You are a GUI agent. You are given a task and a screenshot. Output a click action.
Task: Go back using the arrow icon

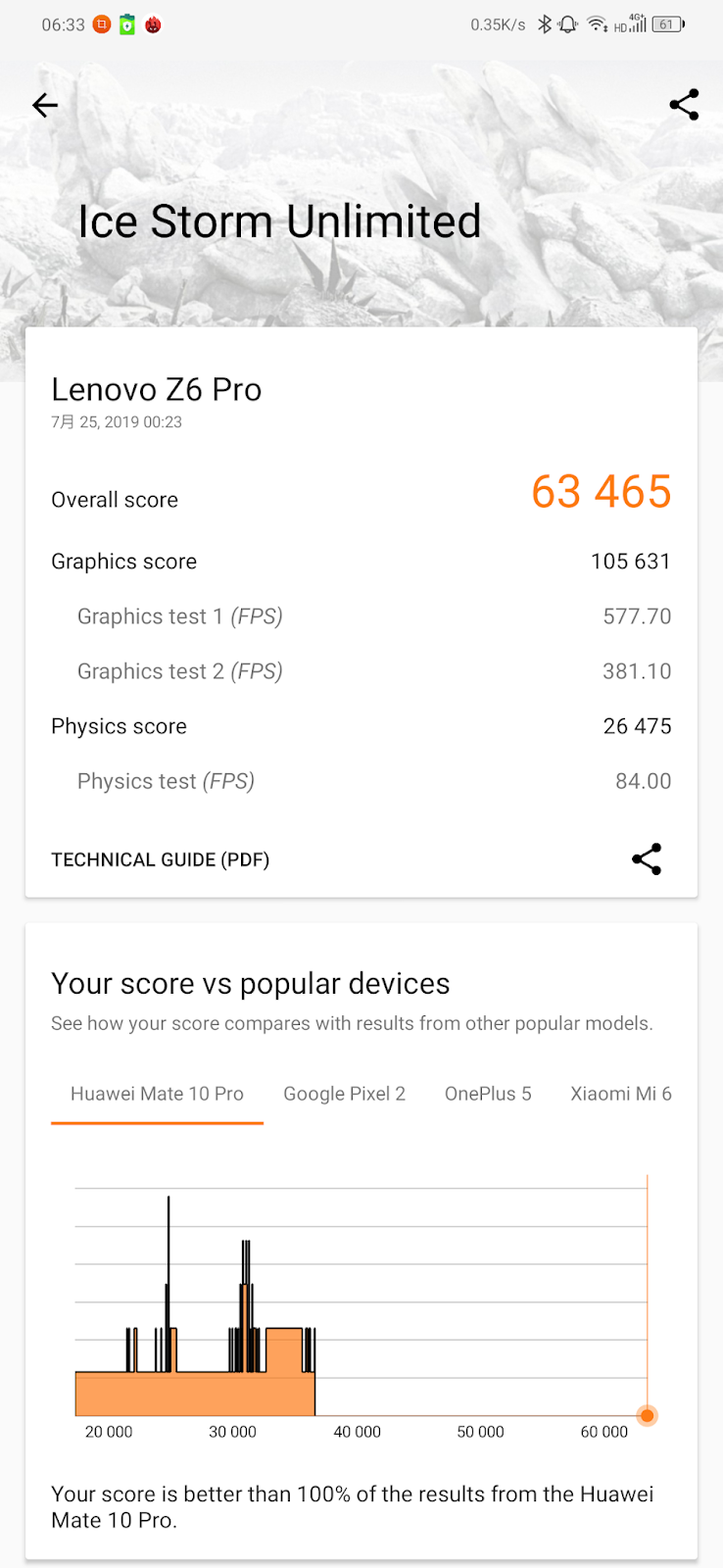(45, 105)
